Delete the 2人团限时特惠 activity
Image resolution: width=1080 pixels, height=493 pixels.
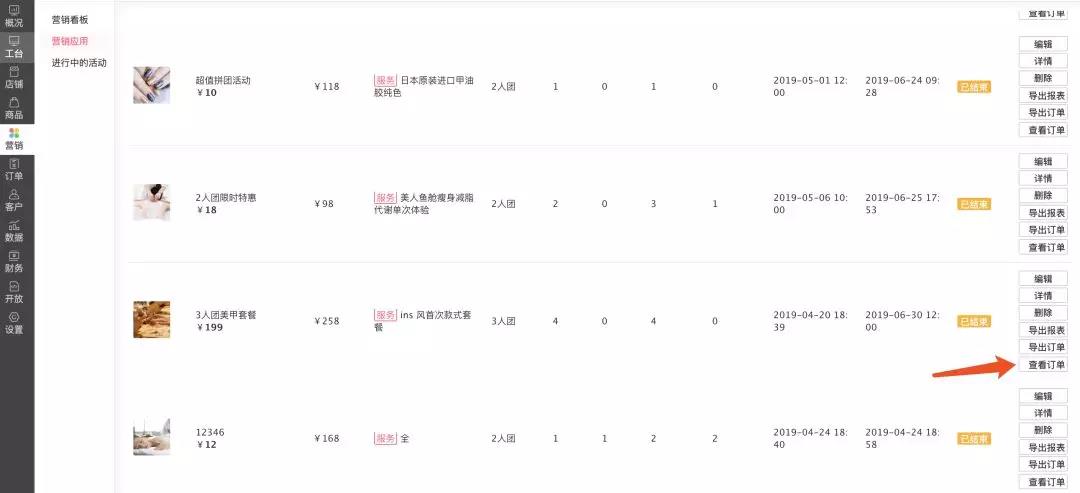pyautogui.click(x=1043, y=195)
